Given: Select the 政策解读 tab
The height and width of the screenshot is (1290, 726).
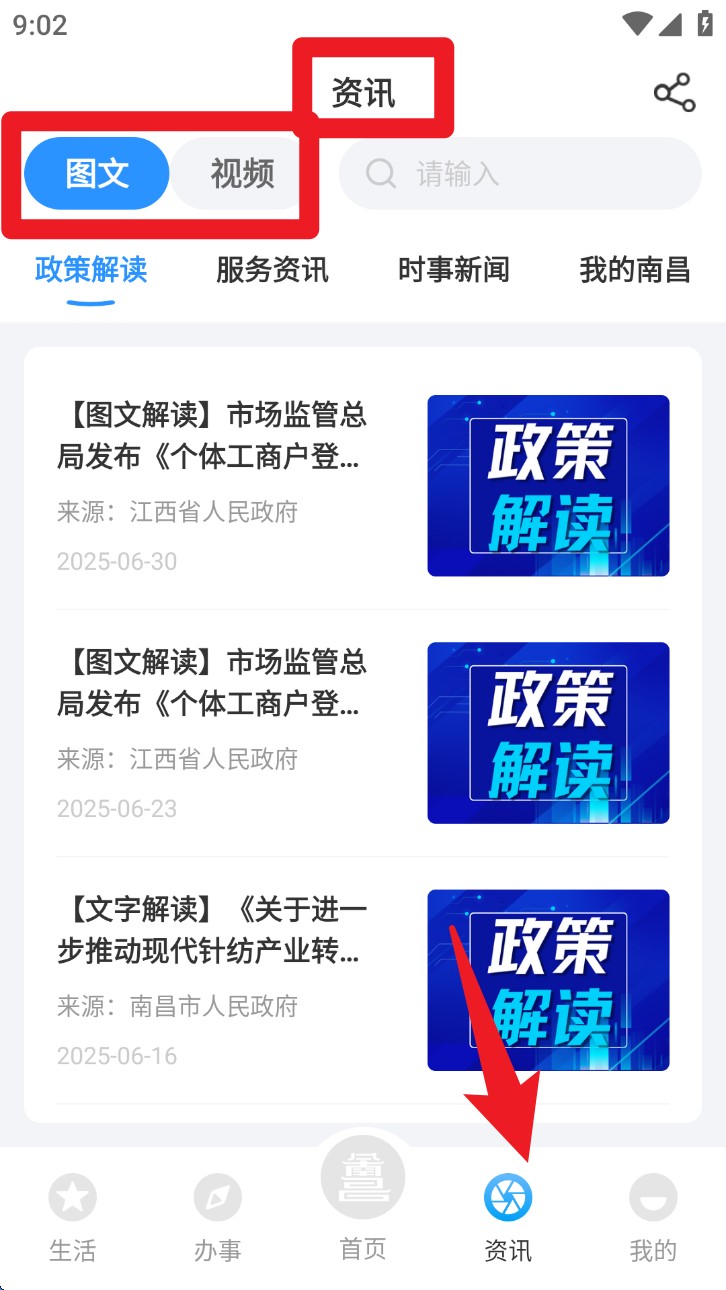Looking at the screenshot, I should 91,269.
